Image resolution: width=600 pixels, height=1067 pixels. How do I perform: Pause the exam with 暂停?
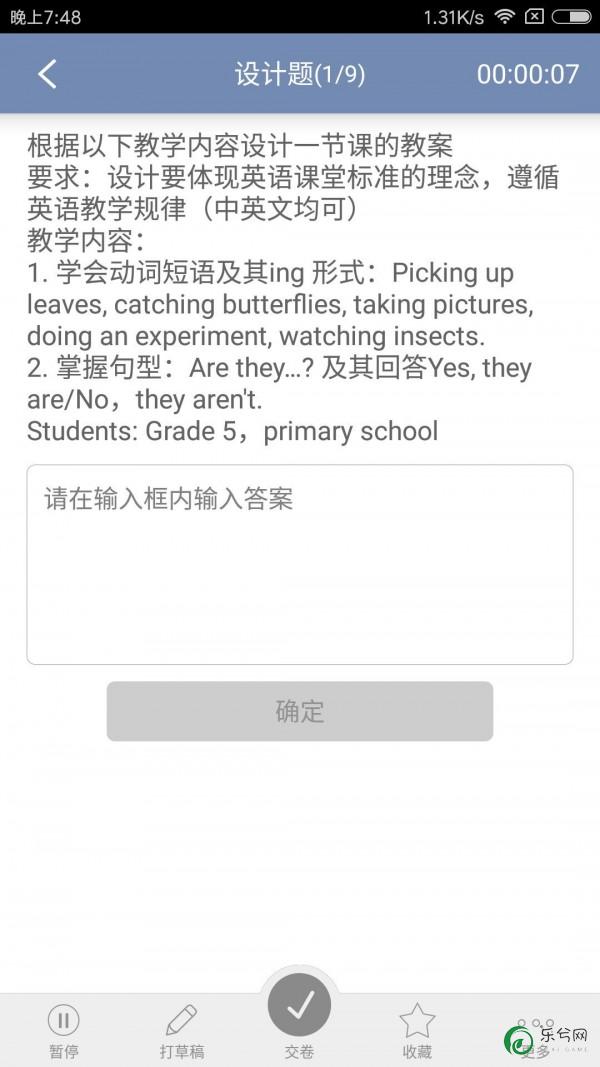tap(63, 1031)
